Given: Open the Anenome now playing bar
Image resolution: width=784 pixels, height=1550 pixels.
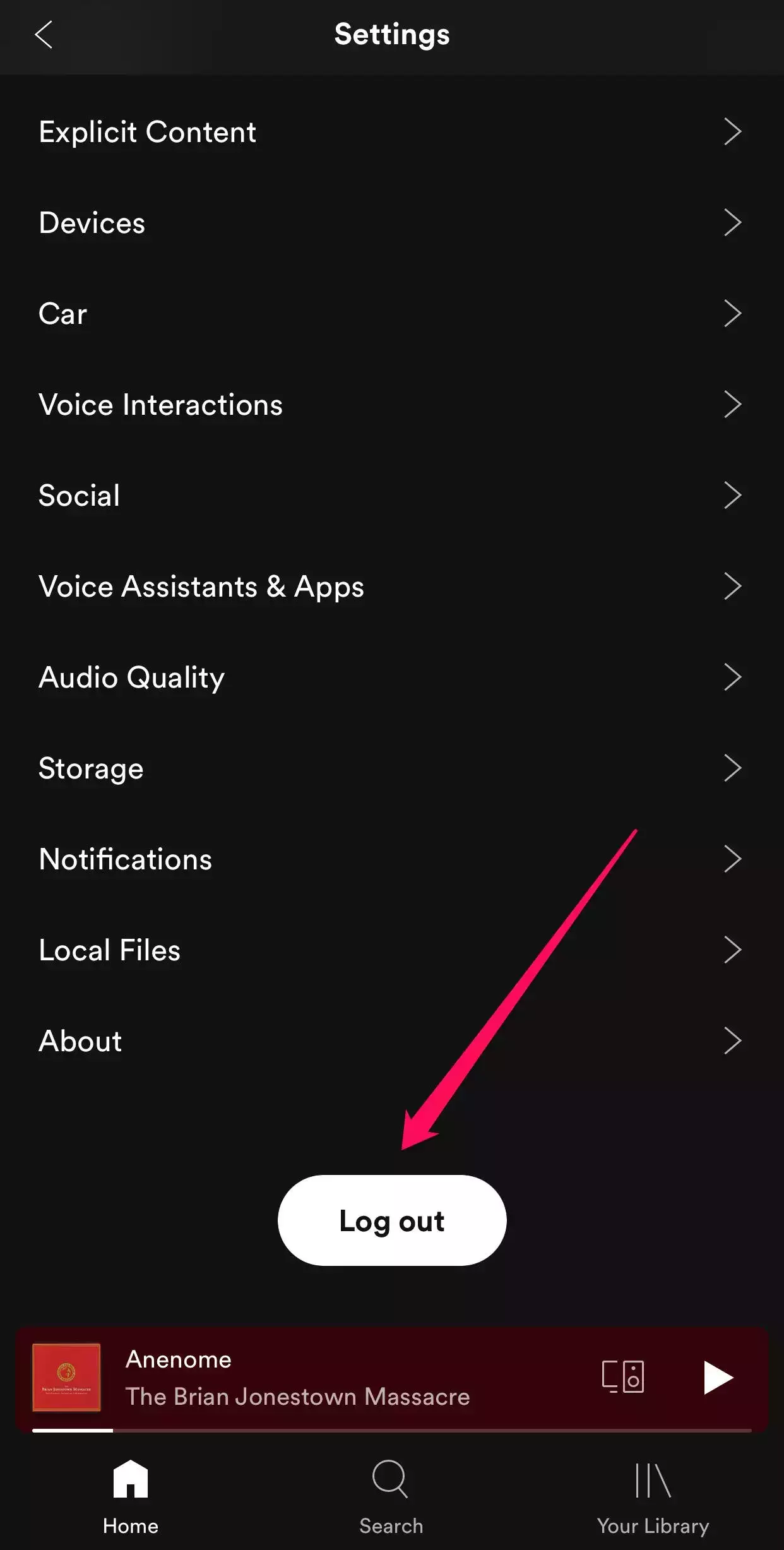Looking at the screenshot, I should (x=316, y=1378).
